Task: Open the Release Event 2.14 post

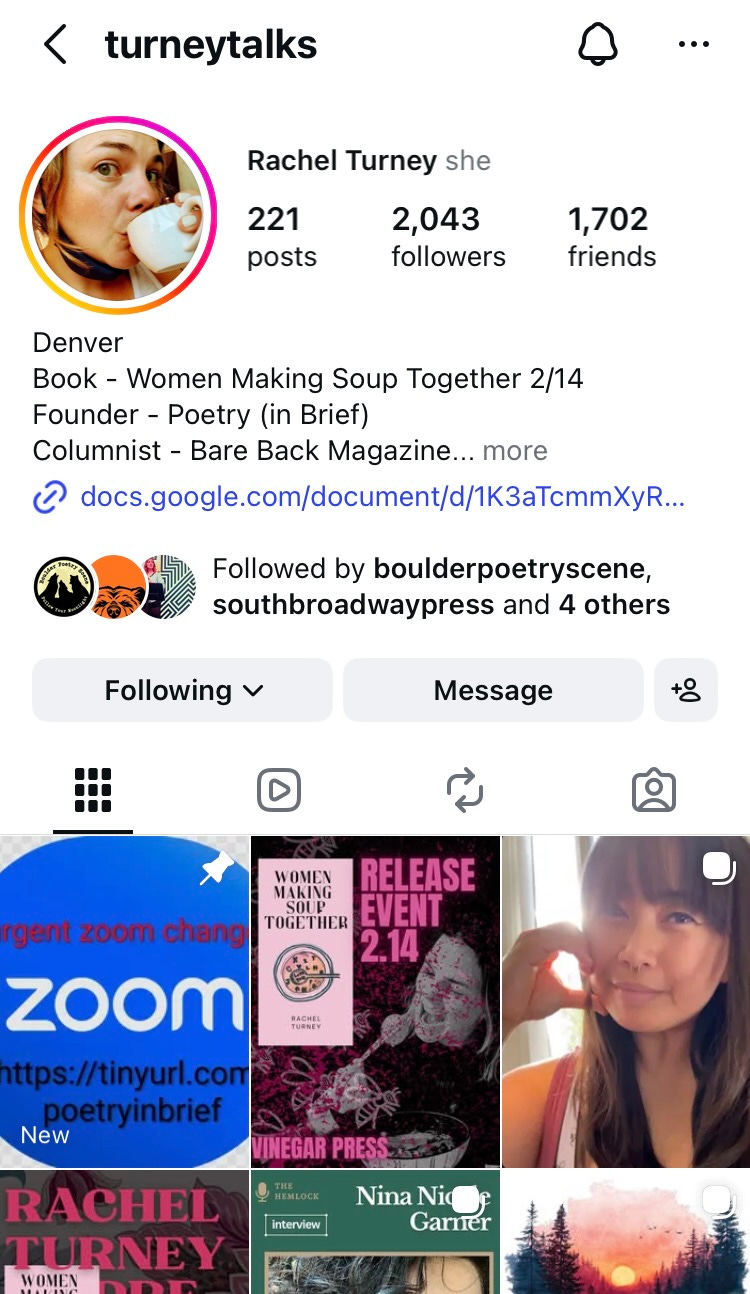Action: (375, 1001)
